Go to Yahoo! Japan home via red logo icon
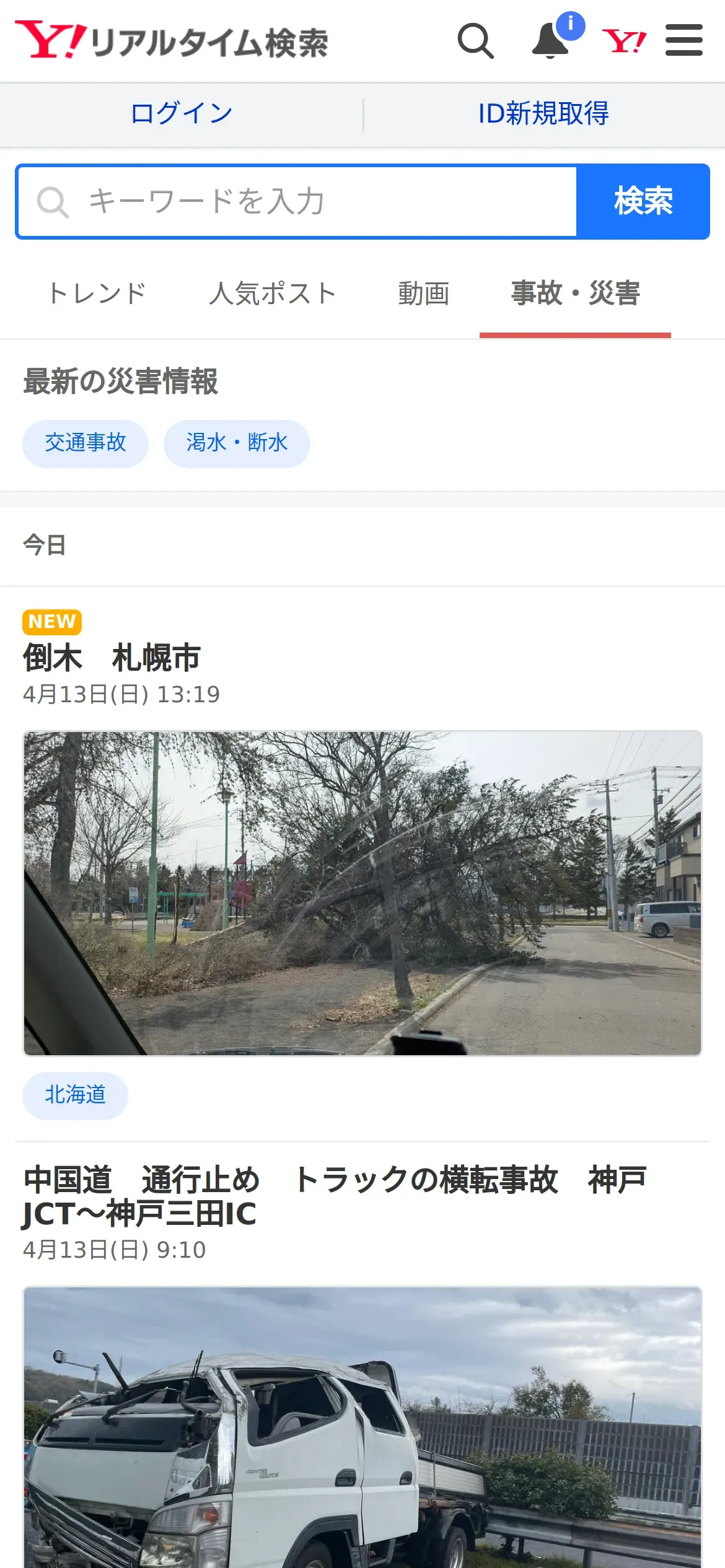This screenshot has height=1568, width=725. tap(624, 41)
